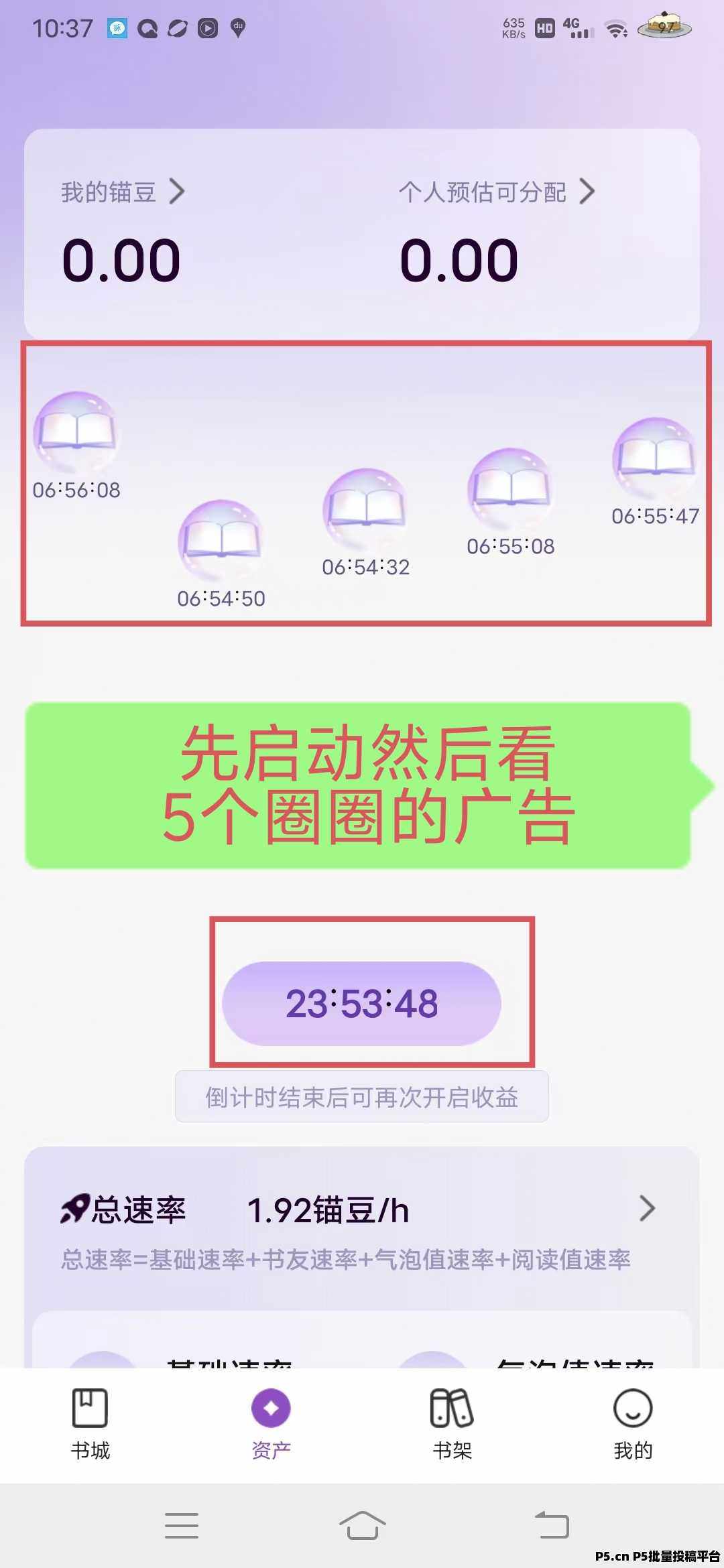Return to the system home screen
This screenshot has width=724, height=1568.
click(x=362, y=1525)
